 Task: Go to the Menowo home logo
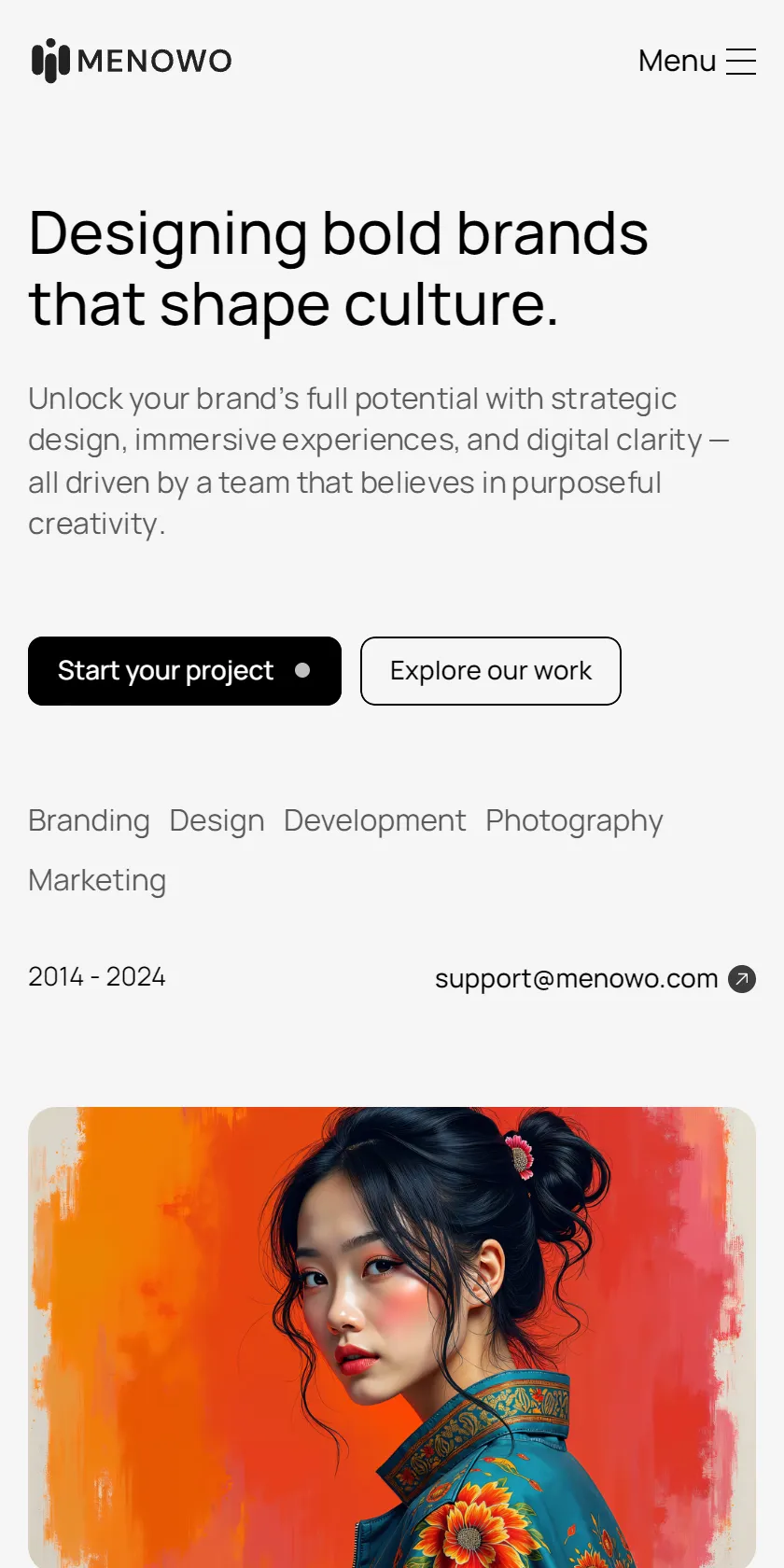132,61
